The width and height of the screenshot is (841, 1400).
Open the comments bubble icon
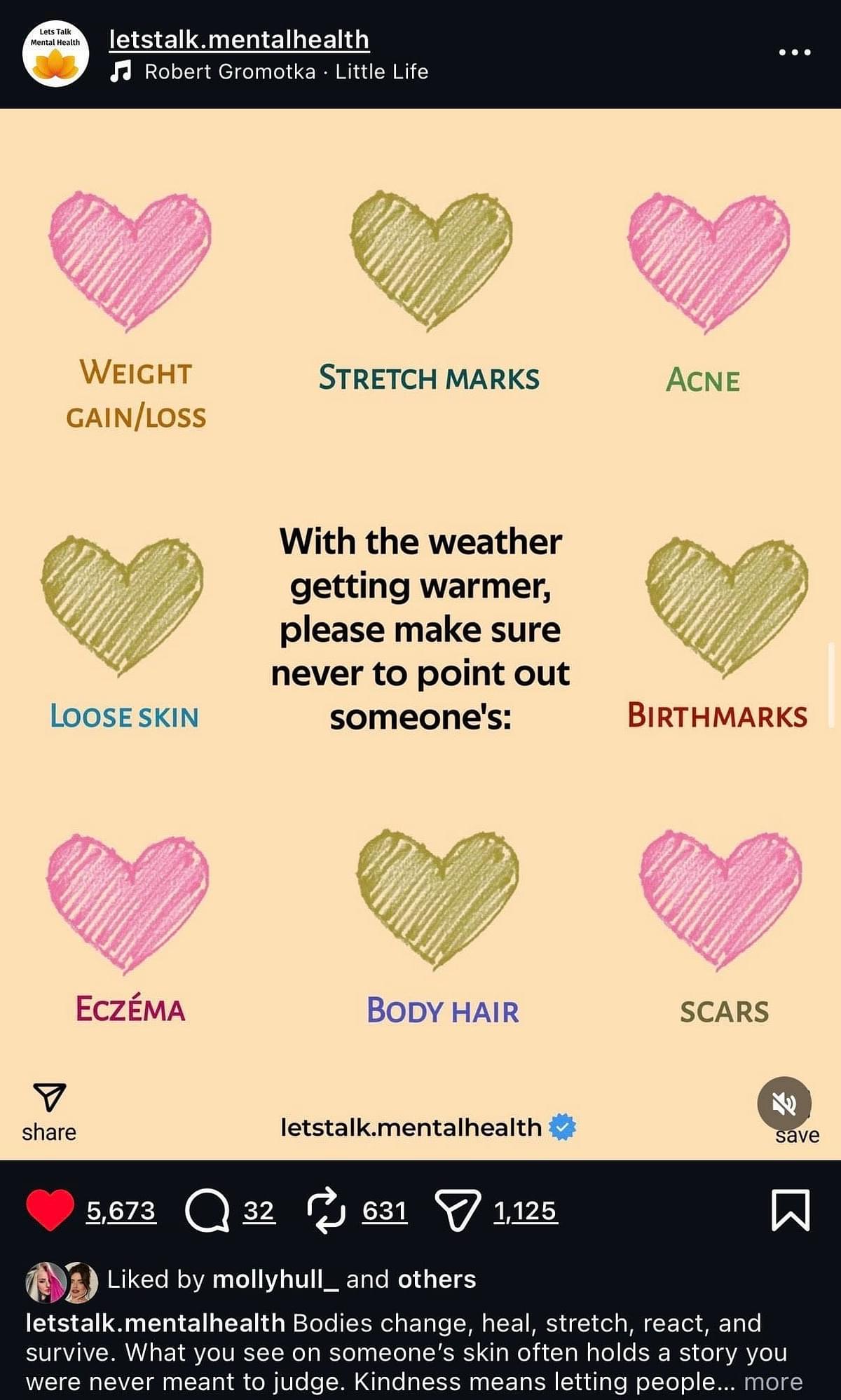pos(207,1211)
